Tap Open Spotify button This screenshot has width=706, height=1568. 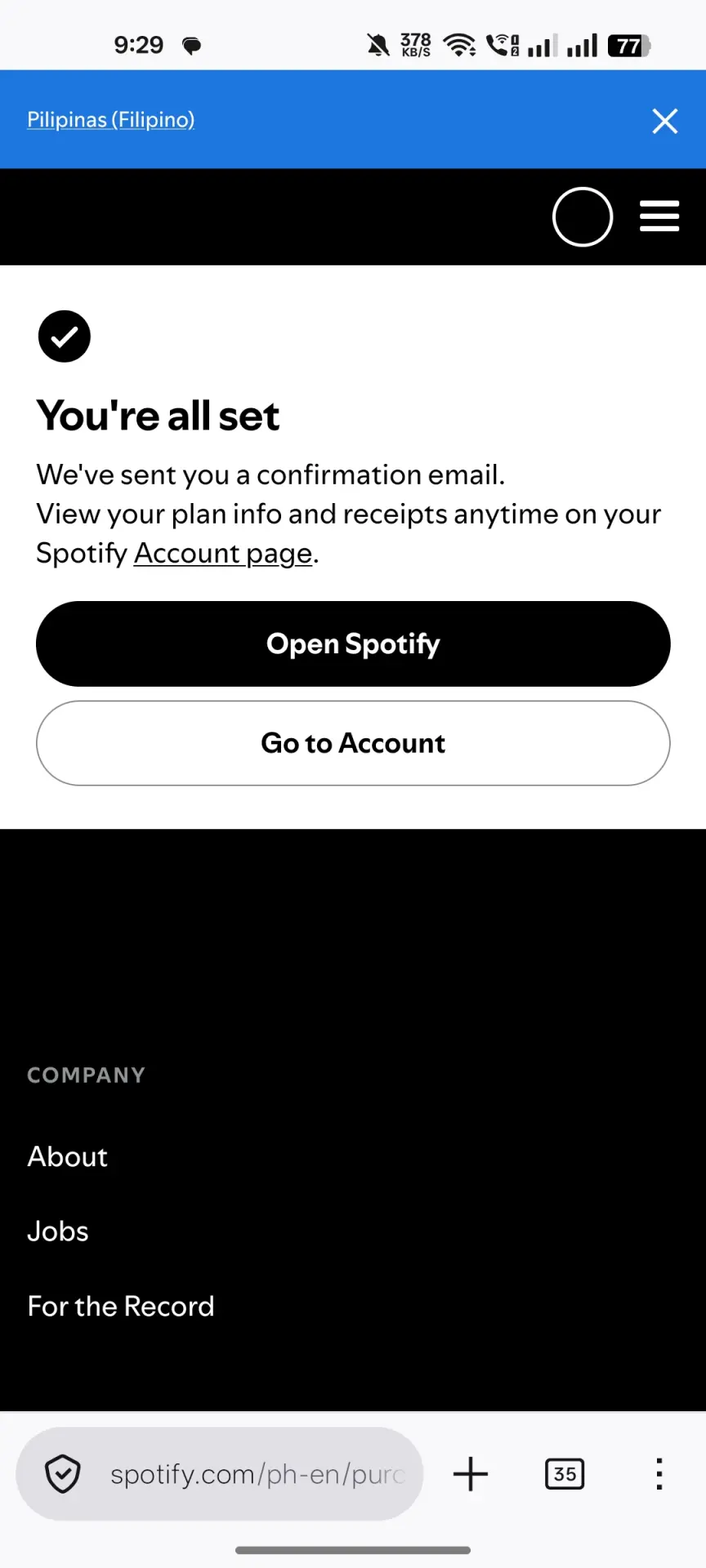tap(353, 644)
